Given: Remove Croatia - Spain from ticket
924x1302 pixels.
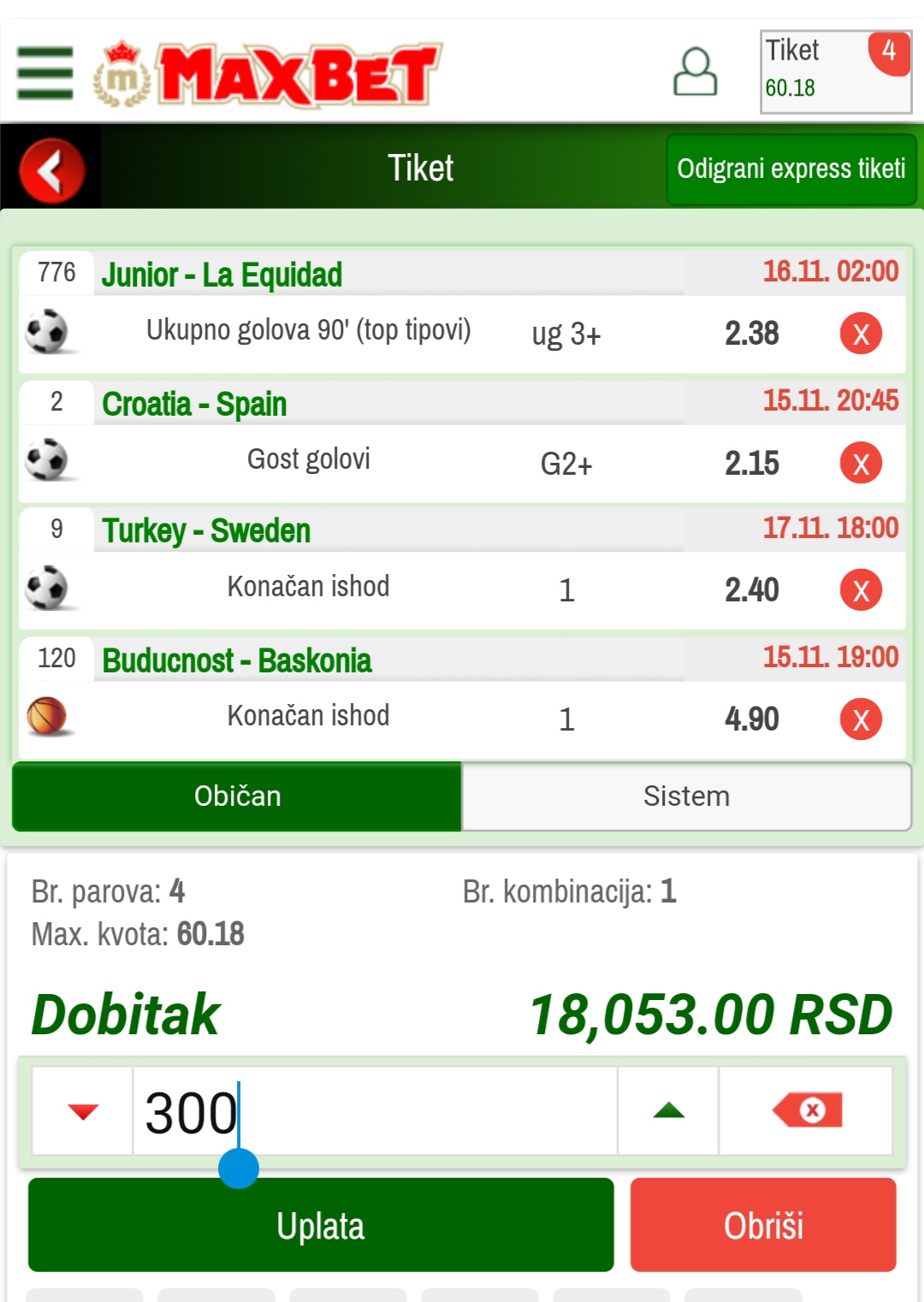Looking at the screenshot, I should [861, 464].
